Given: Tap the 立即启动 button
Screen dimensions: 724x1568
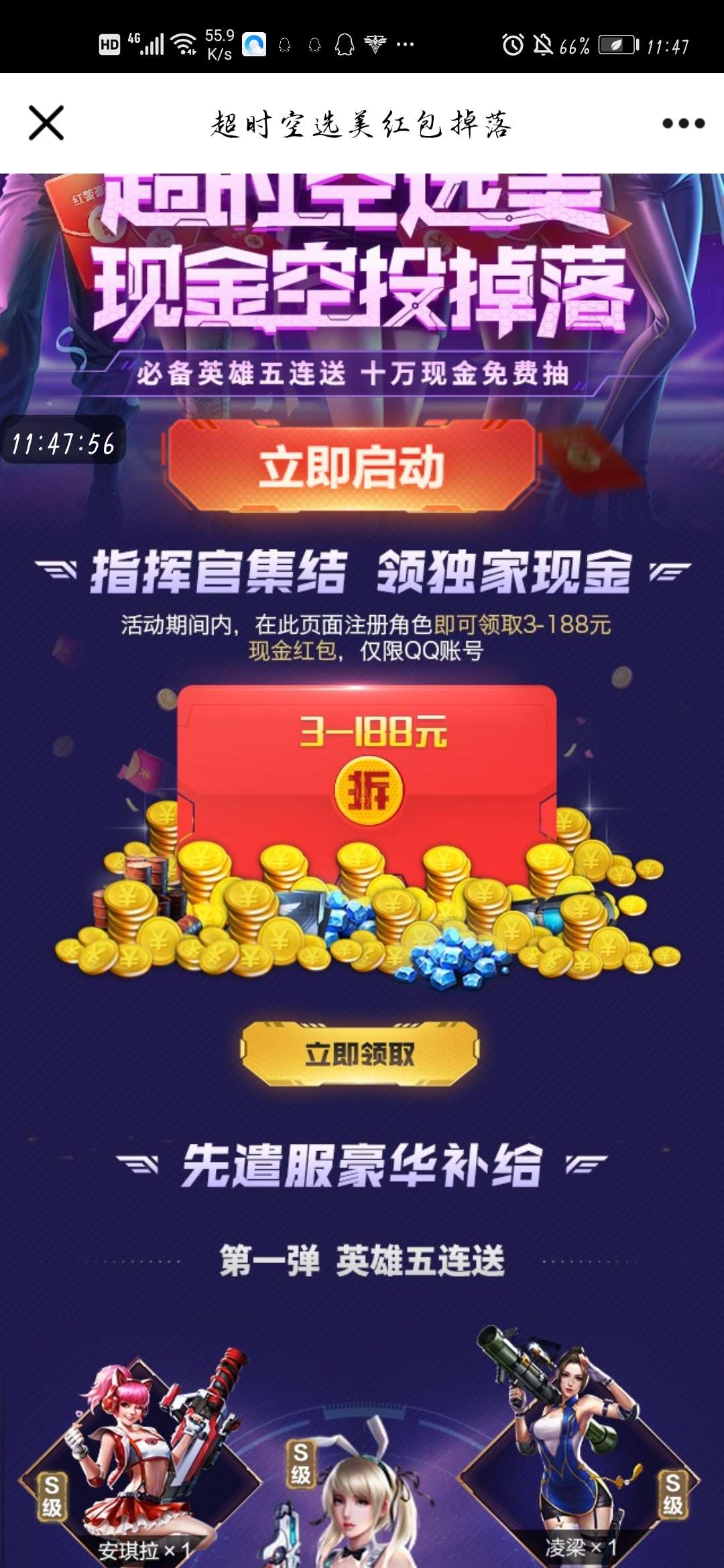Looking at the screenshot, I should pyautogui.click(x=351, y=466).
